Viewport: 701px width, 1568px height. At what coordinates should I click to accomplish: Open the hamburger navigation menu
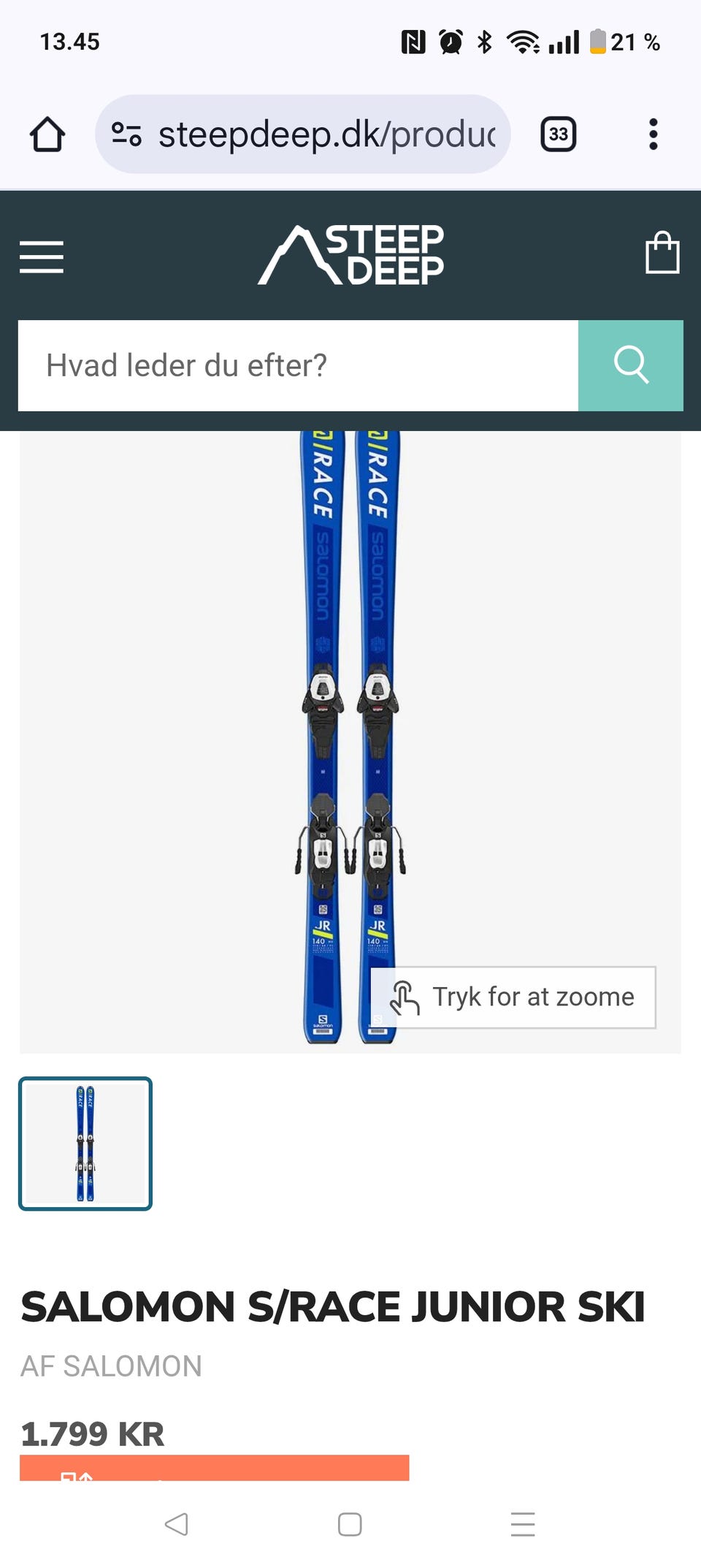(x=42, y=256)
